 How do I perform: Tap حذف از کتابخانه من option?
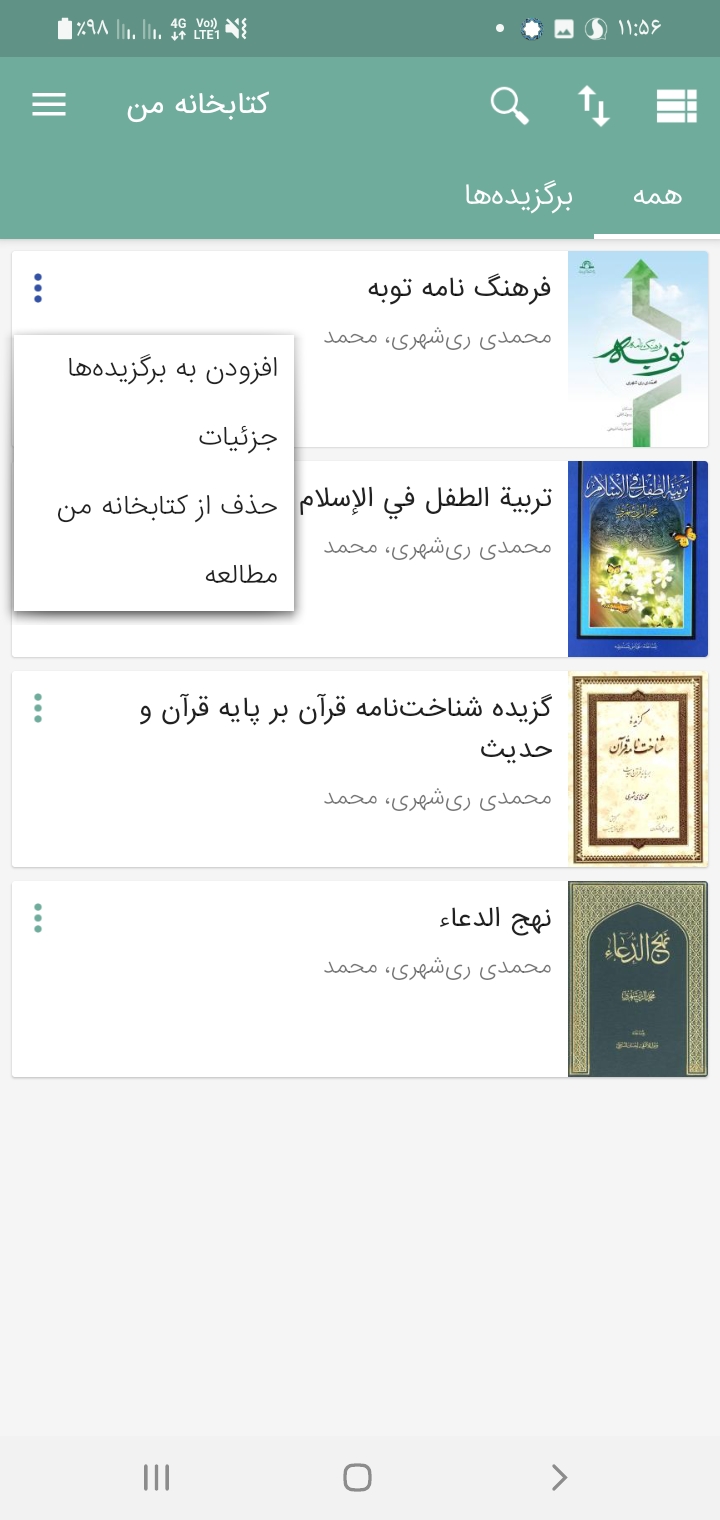click(x=167, y=506)
